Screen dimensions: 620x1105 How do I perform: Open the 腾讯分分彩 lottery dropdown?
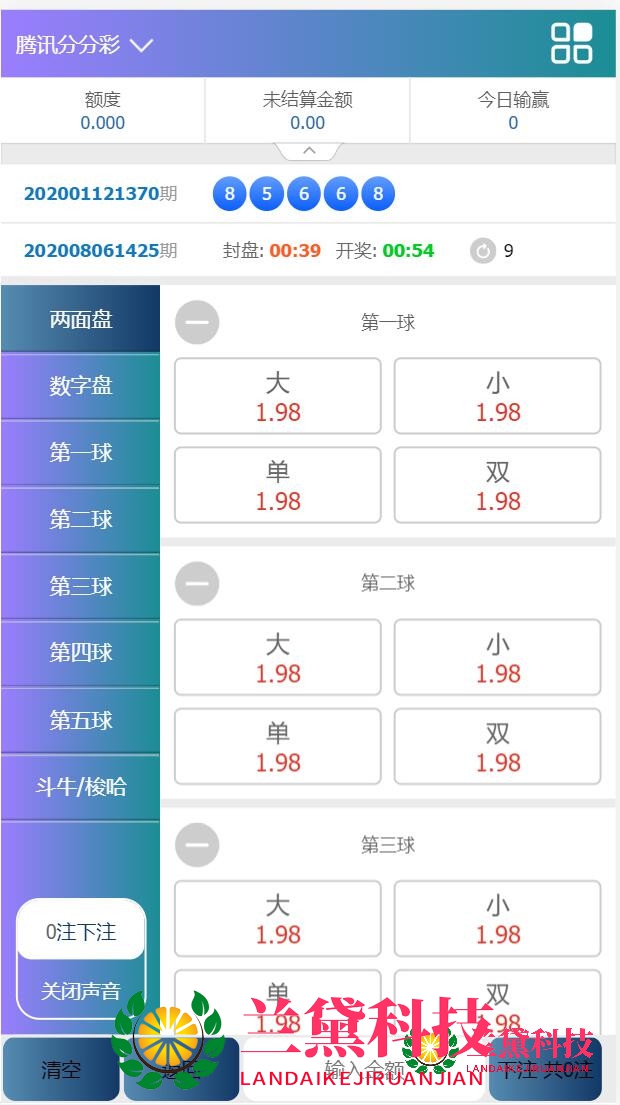(x=85, y=45)
